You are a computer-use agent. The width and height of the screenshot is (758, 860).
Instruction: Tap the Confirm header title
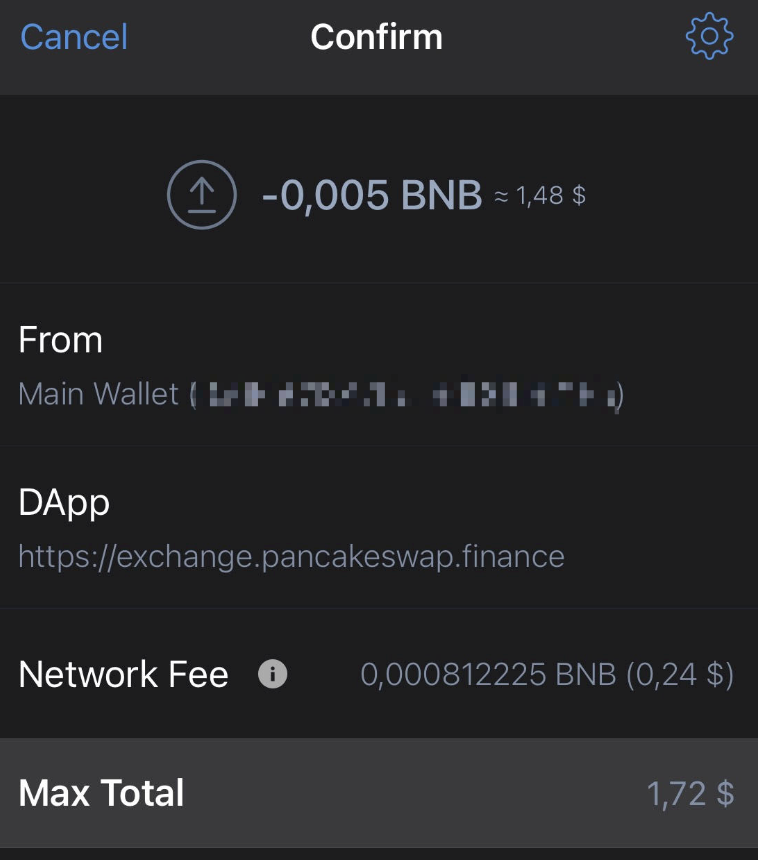coord(377,36)
